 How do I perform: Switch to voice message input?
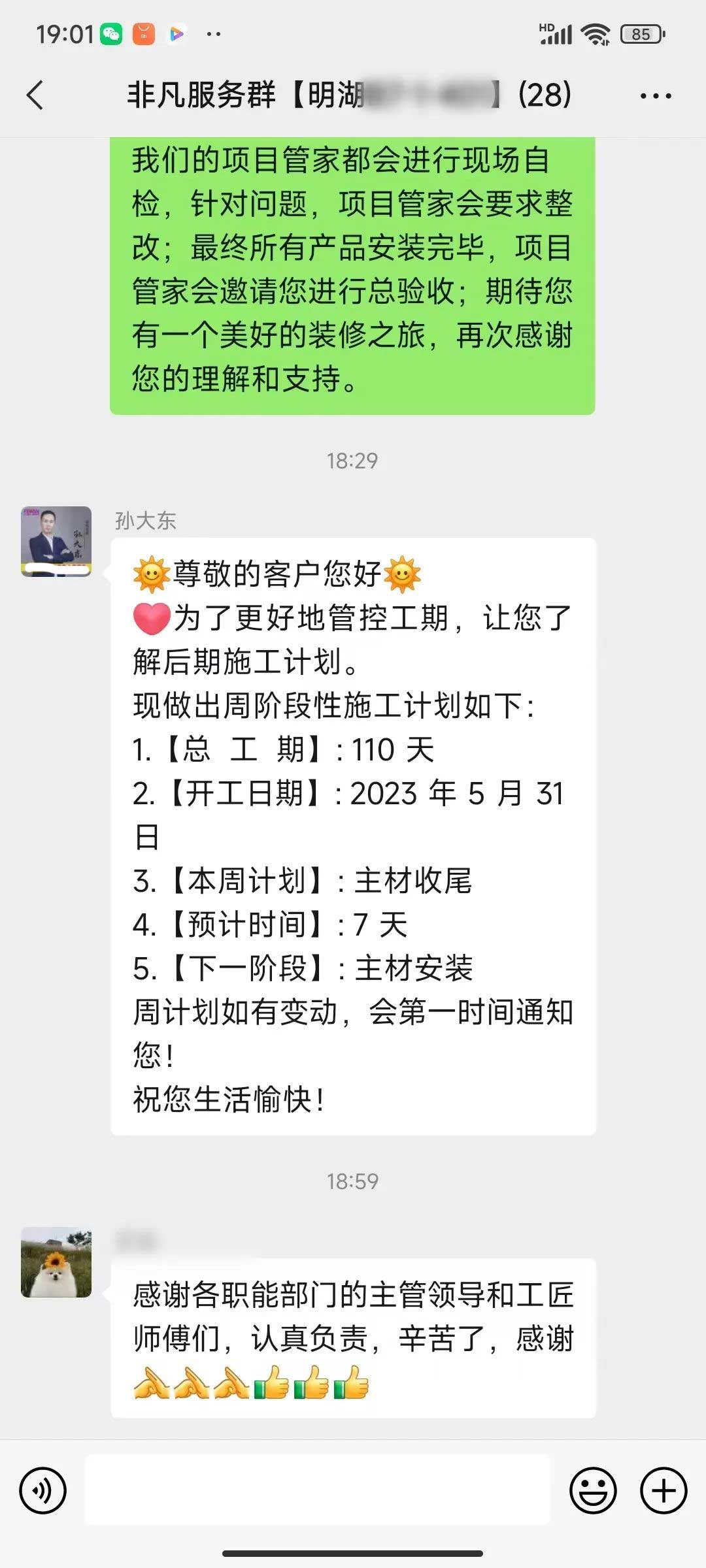[43, 1491]
